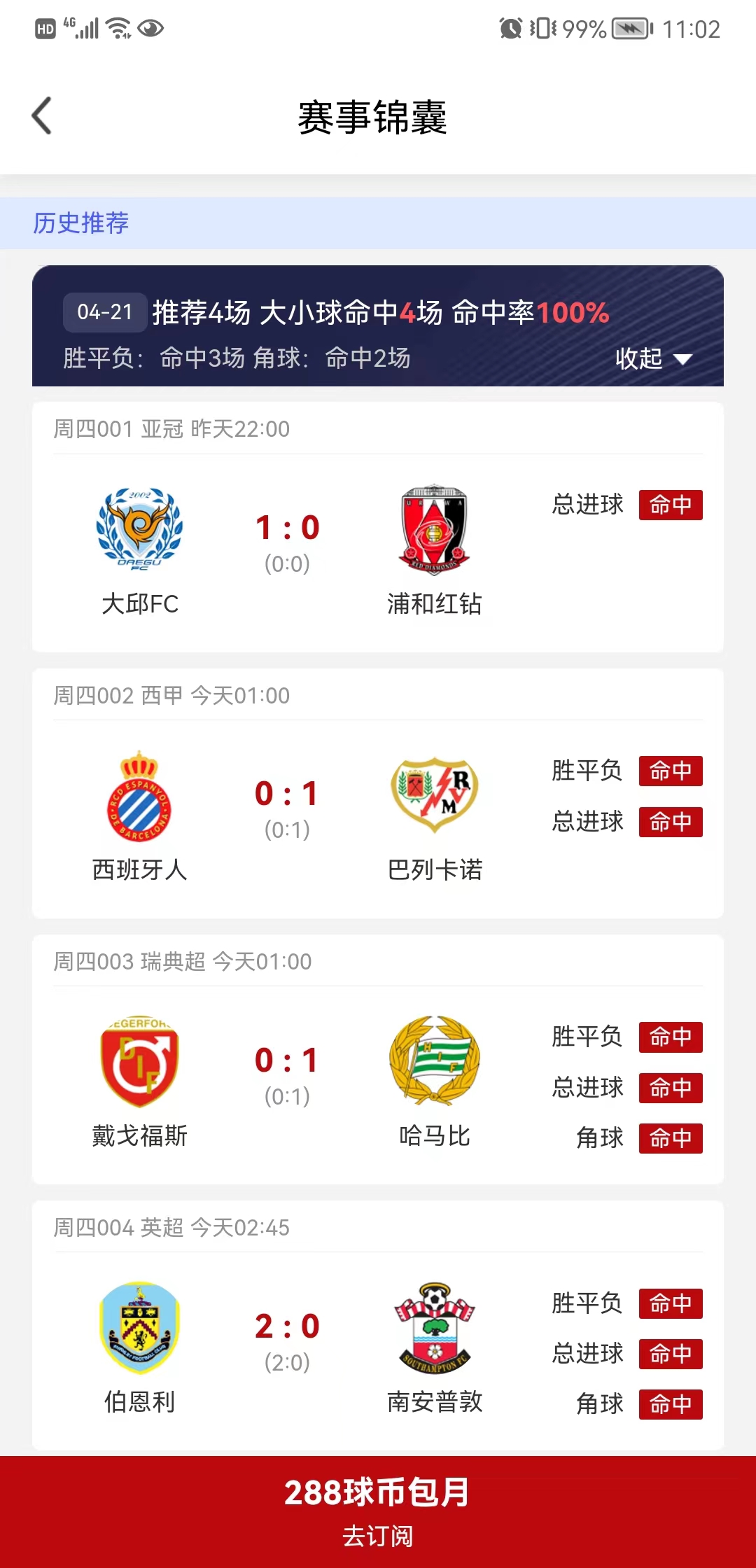Open the 伯恩利 vs 南安普敦 match card
The image size is (756, 1568).
[378, 1325]
